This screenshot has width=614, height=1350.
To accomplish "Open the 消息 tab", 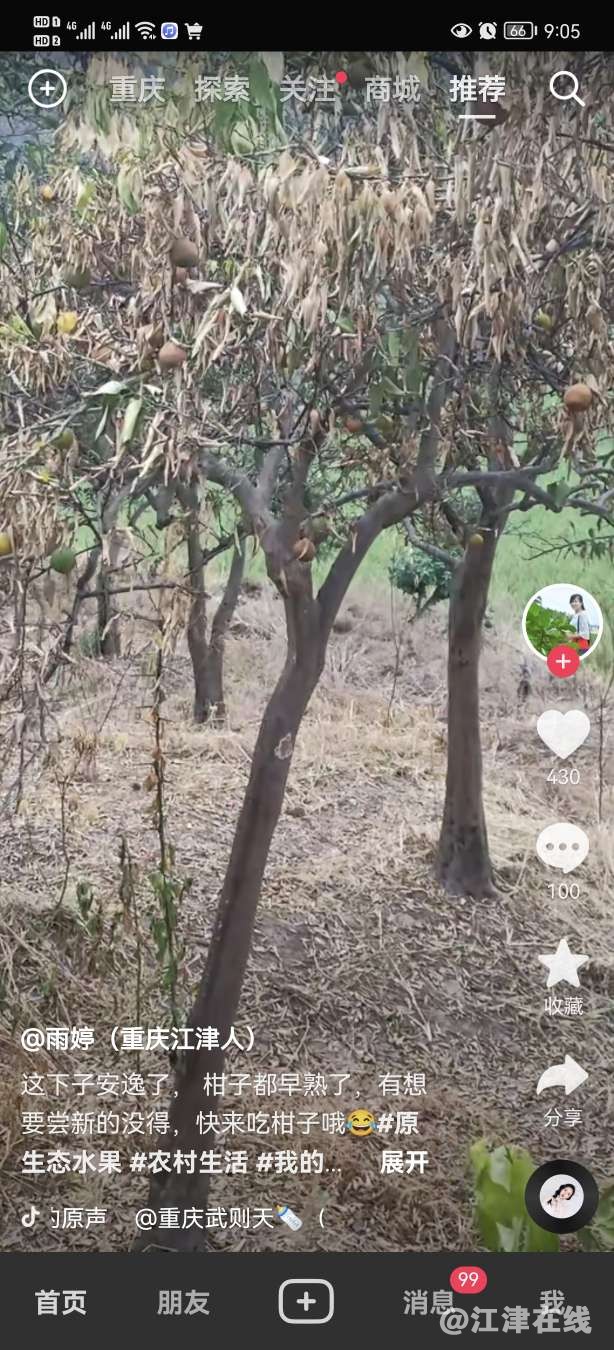I will click(x=428, y=1302).
